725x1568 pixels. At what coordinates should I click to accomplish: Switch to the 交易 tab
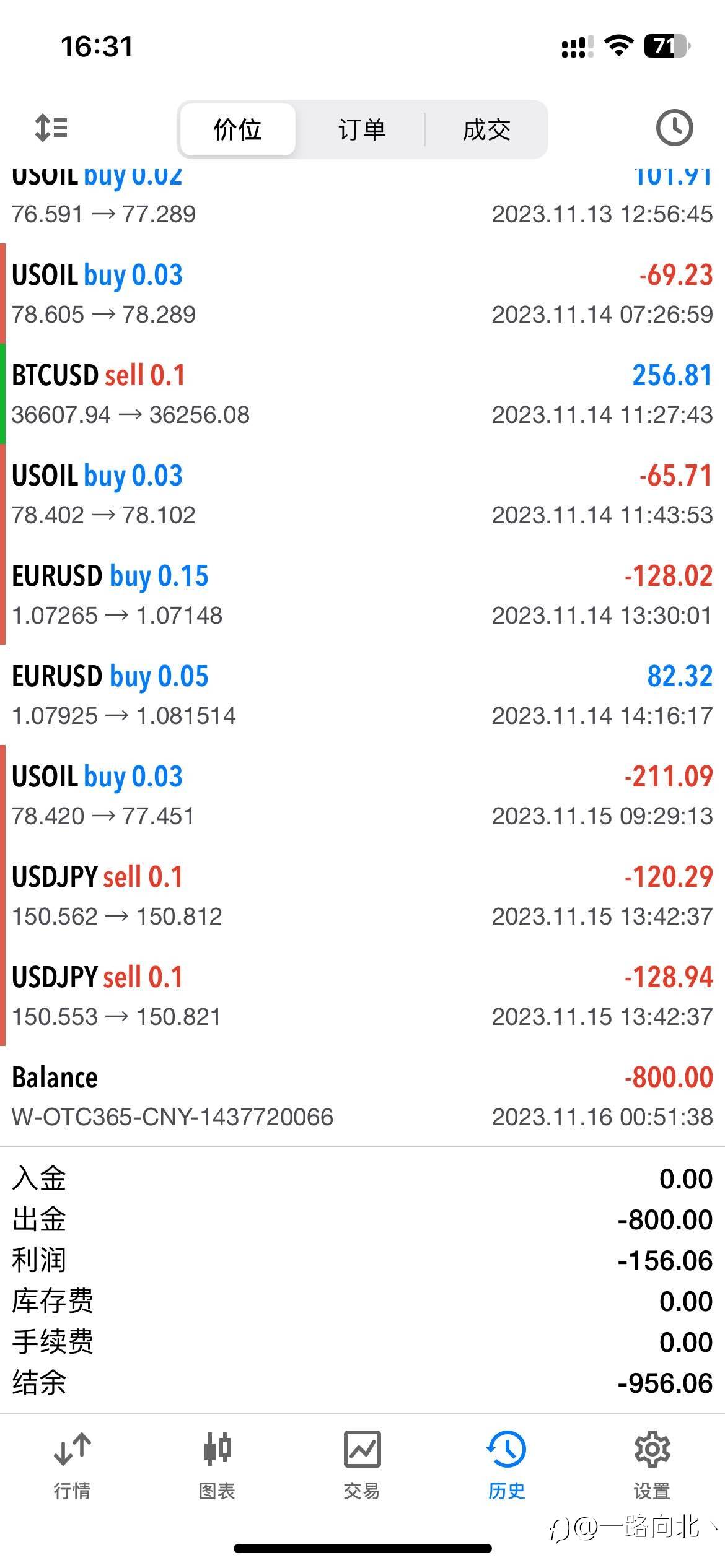[362, 1465]
